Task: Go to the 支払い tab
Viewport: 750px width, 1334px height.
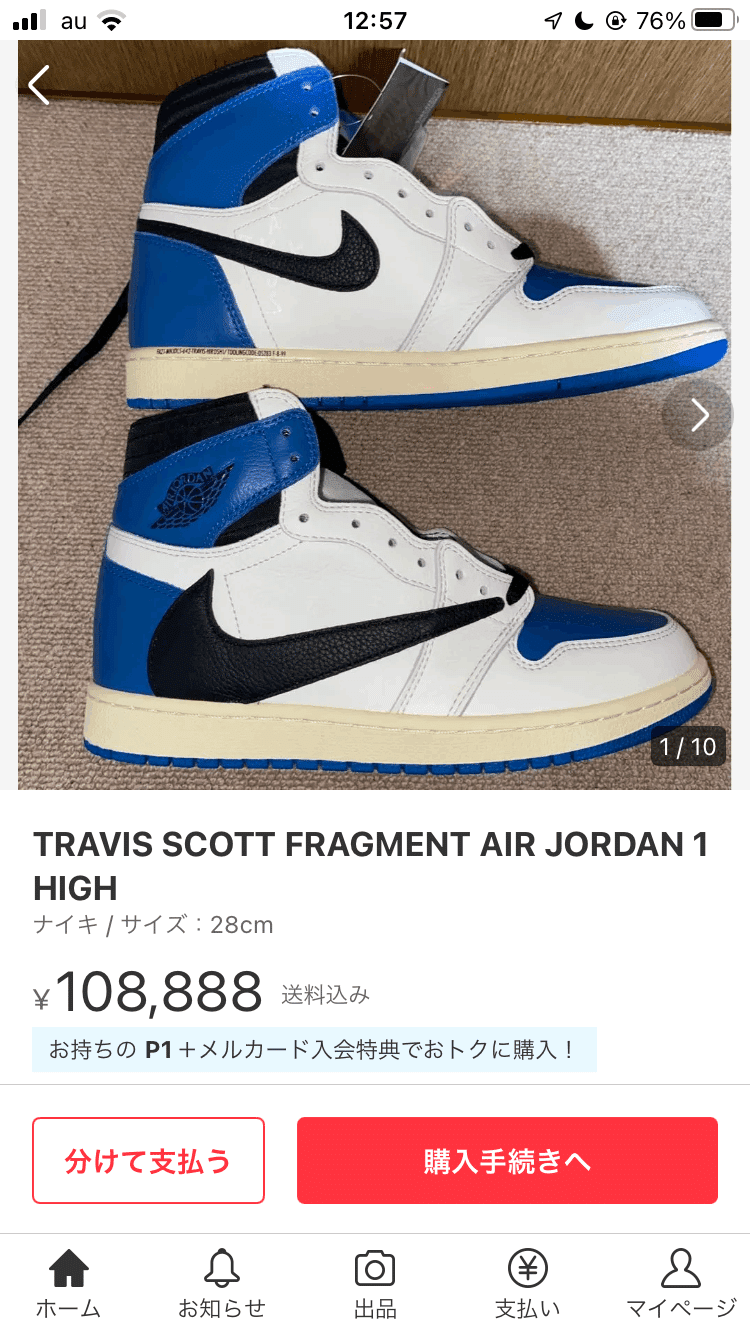Action: click(528, 1284)
